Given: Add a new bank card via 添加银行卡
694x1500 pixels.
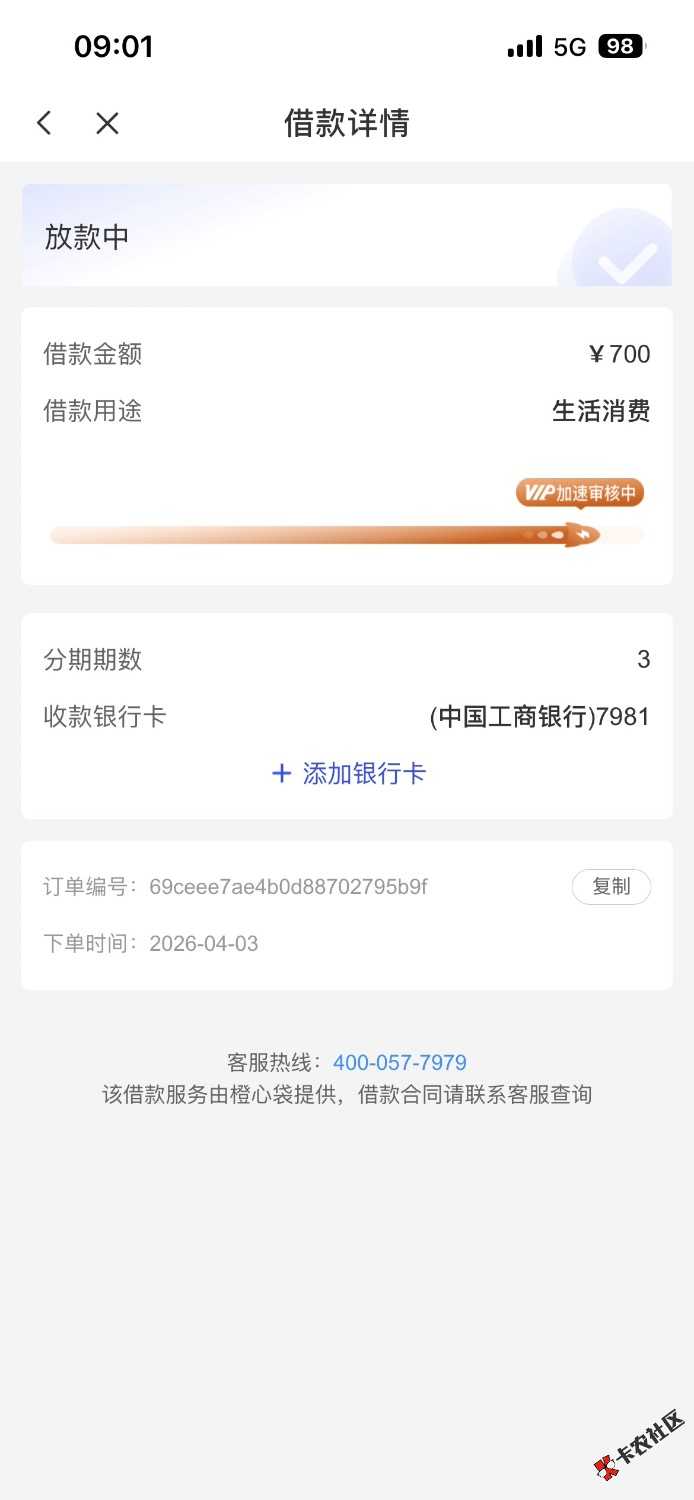Looking at the screenshot, I should pos(348,773).
